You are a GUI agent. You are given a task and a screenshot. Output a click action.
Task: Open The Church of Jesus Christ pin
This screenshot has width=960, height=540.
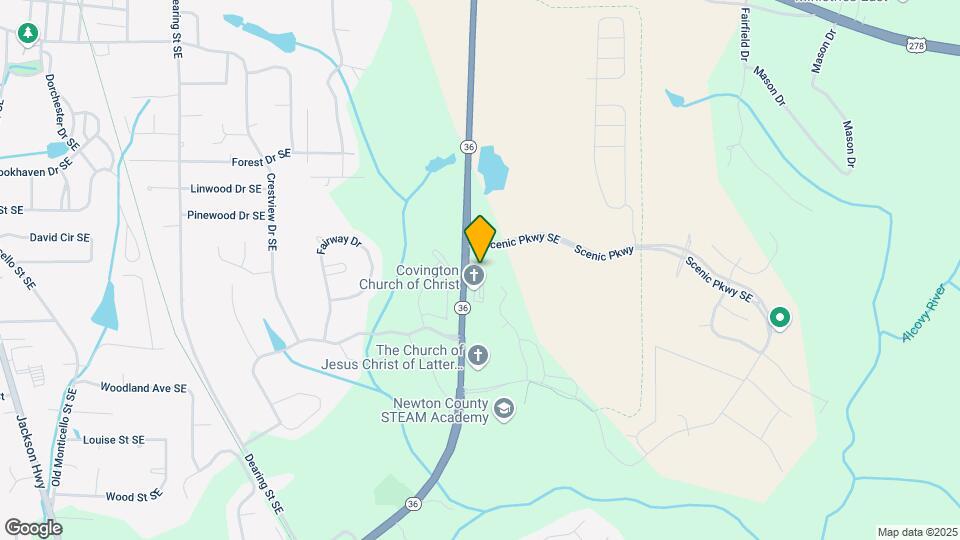click(x=479, y=355)
